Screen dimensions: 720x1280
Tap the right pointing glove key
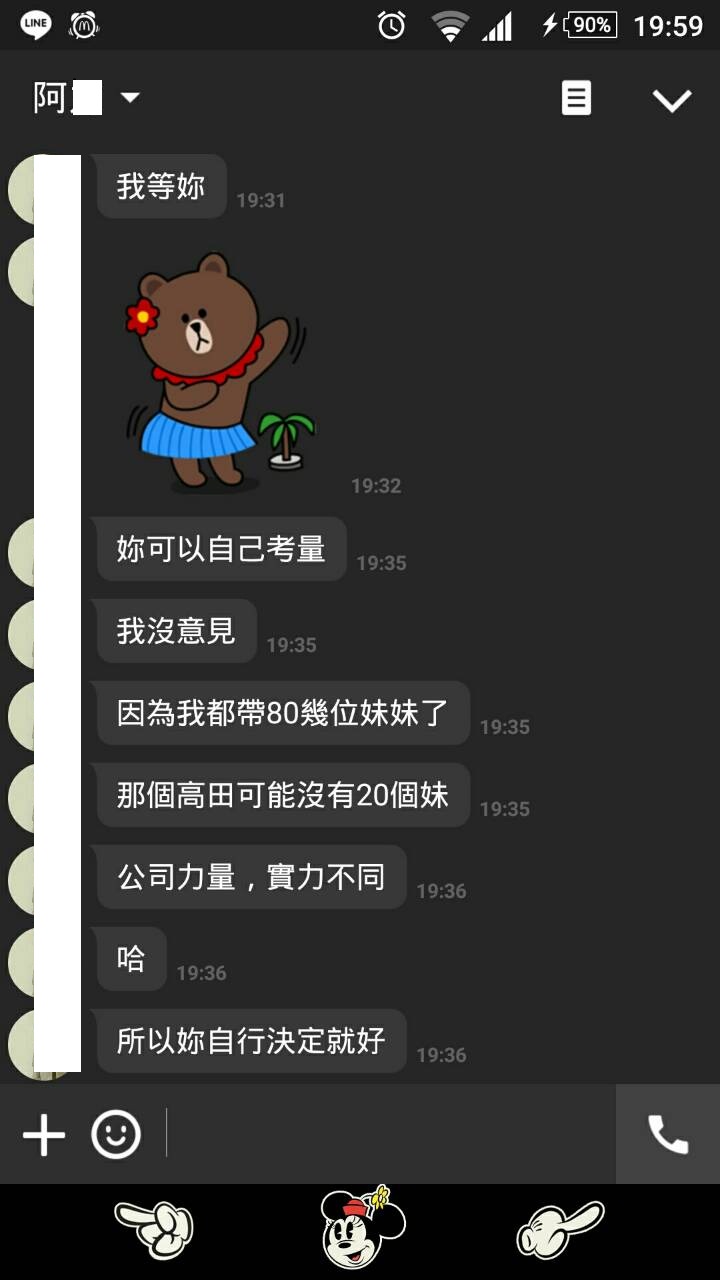click(x=561, y=1228)
